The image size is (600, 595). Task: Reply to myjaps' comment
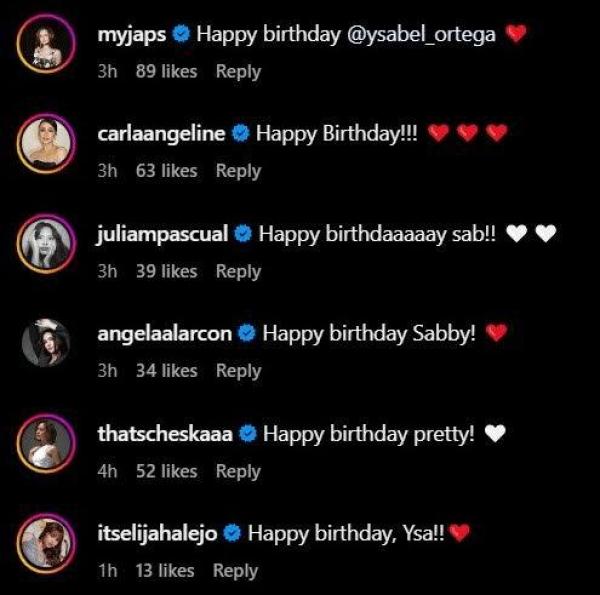[x=238, y=72]
